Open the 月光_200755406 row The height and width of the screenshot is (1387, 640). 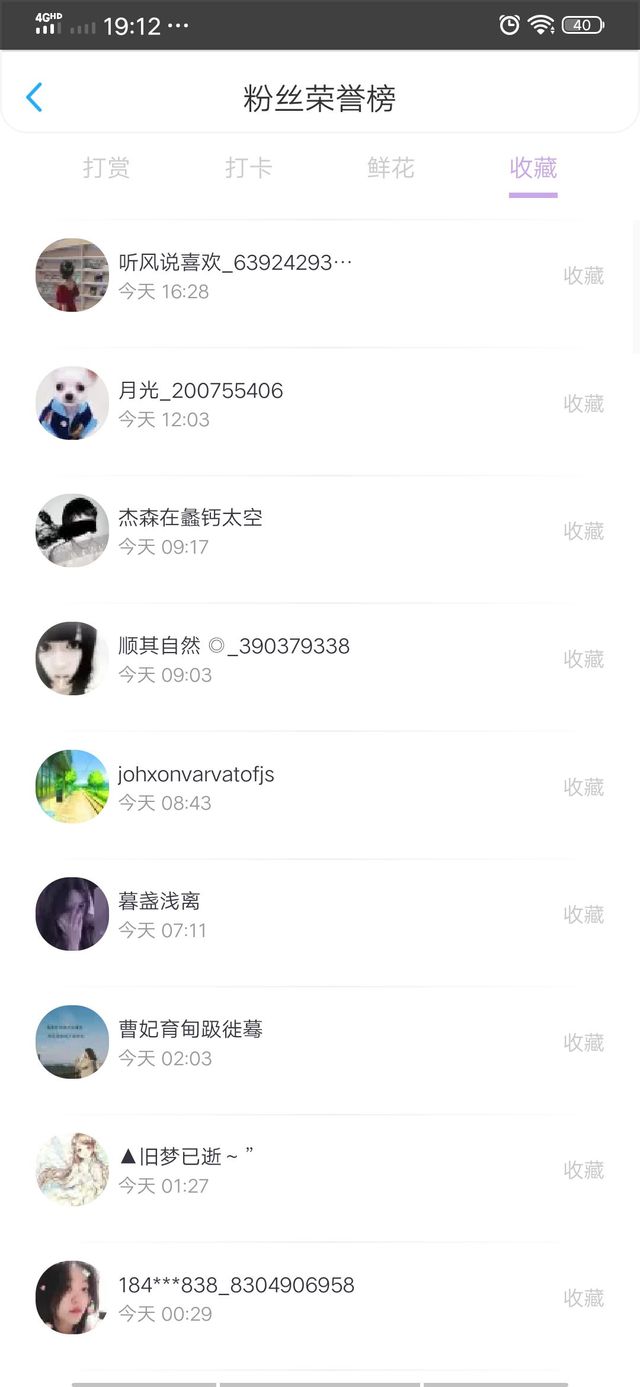click(x=320, y=404)
